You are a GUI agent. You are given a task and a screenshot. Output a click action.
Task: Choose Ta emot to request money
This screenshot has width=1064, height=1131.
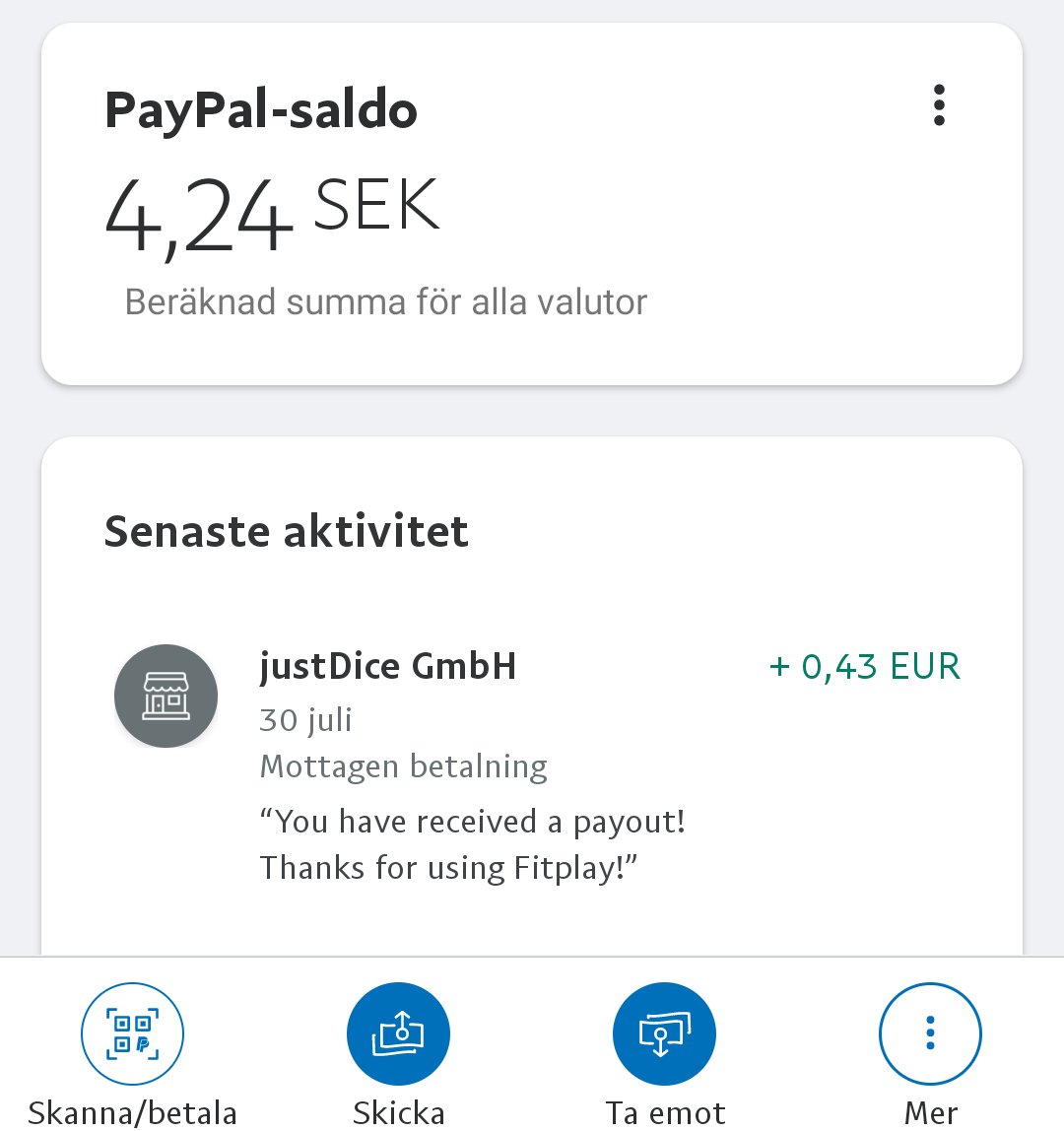click(x=664, y=1034)
